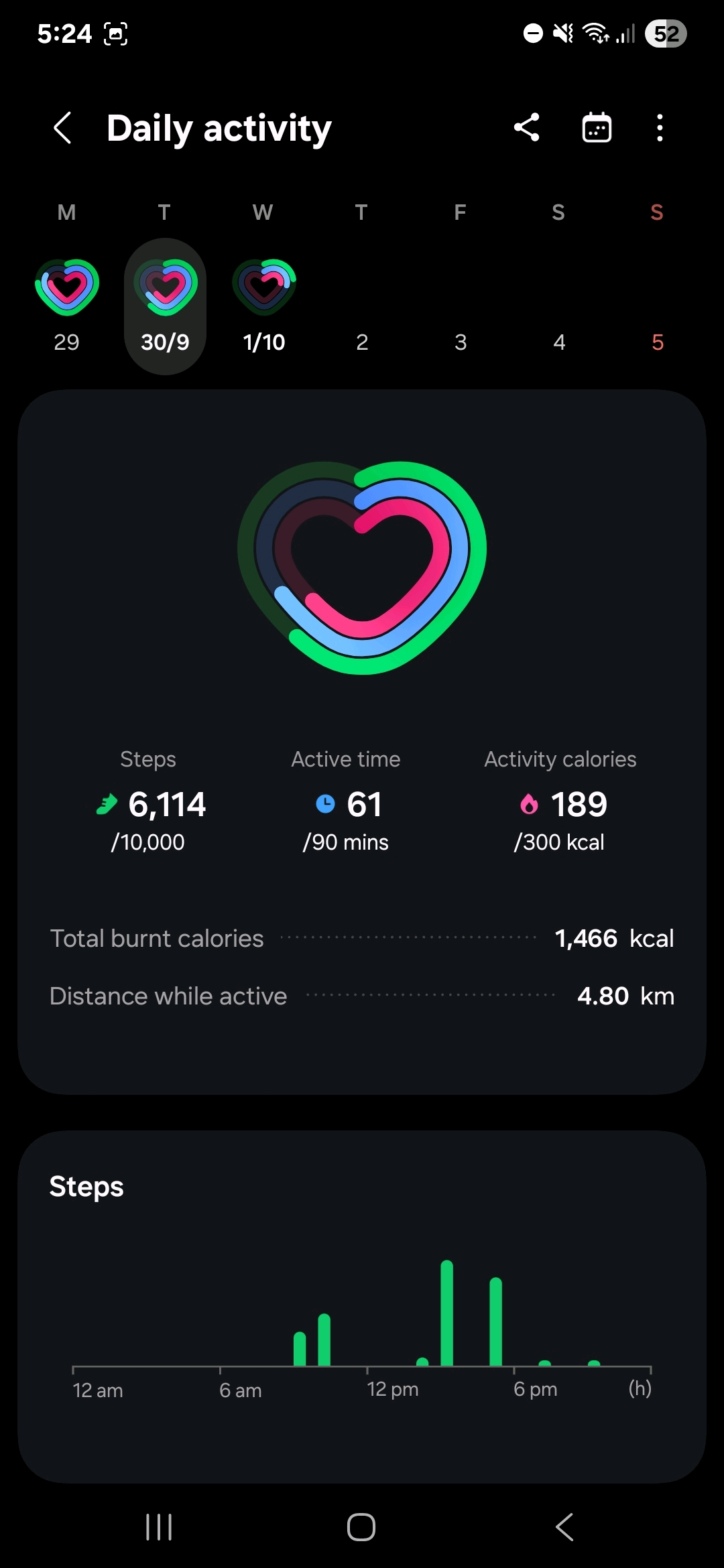Open the calendar date picker

(x=597, y=127)
